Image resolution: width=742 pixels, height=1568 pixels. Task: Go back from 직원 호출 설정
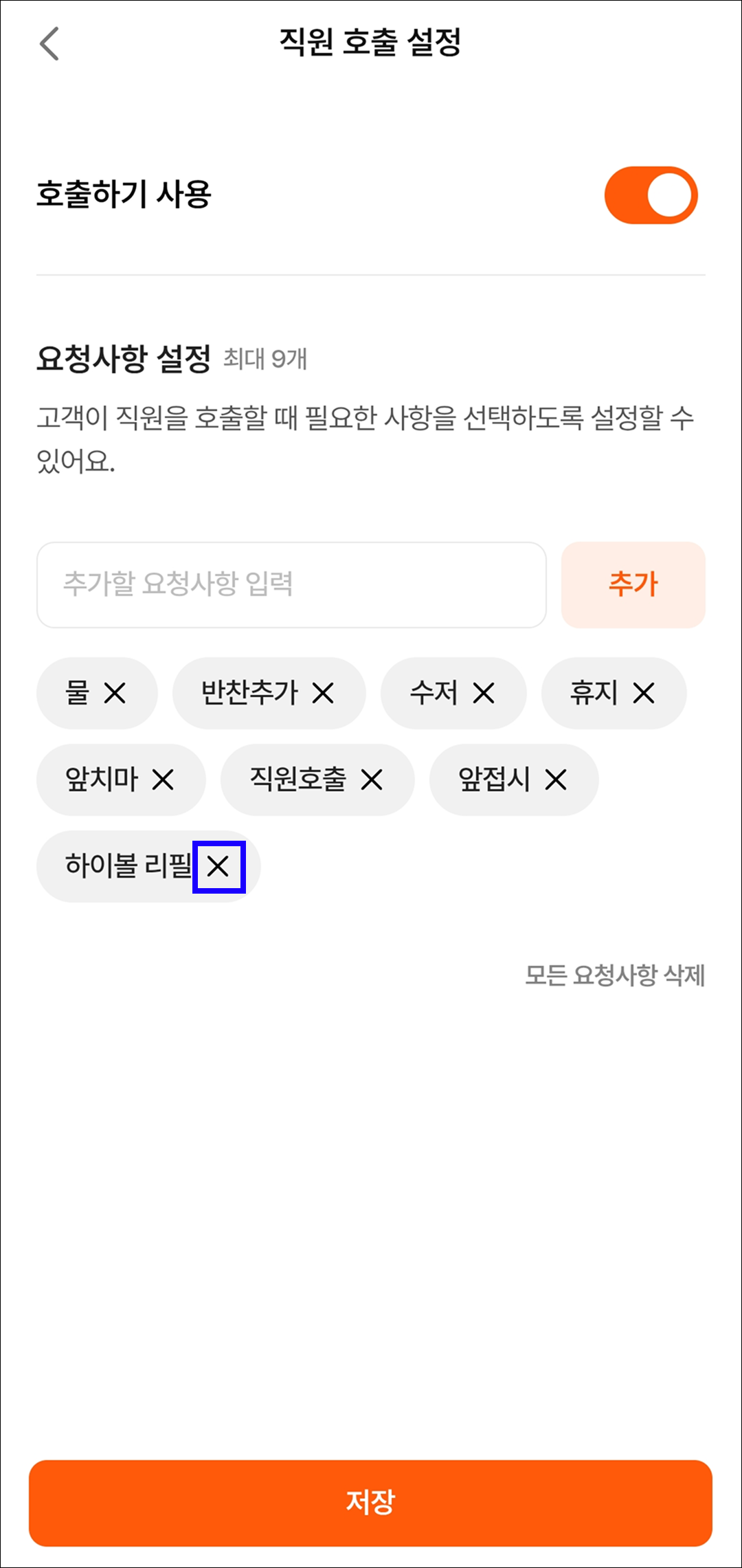pos(49,44)
